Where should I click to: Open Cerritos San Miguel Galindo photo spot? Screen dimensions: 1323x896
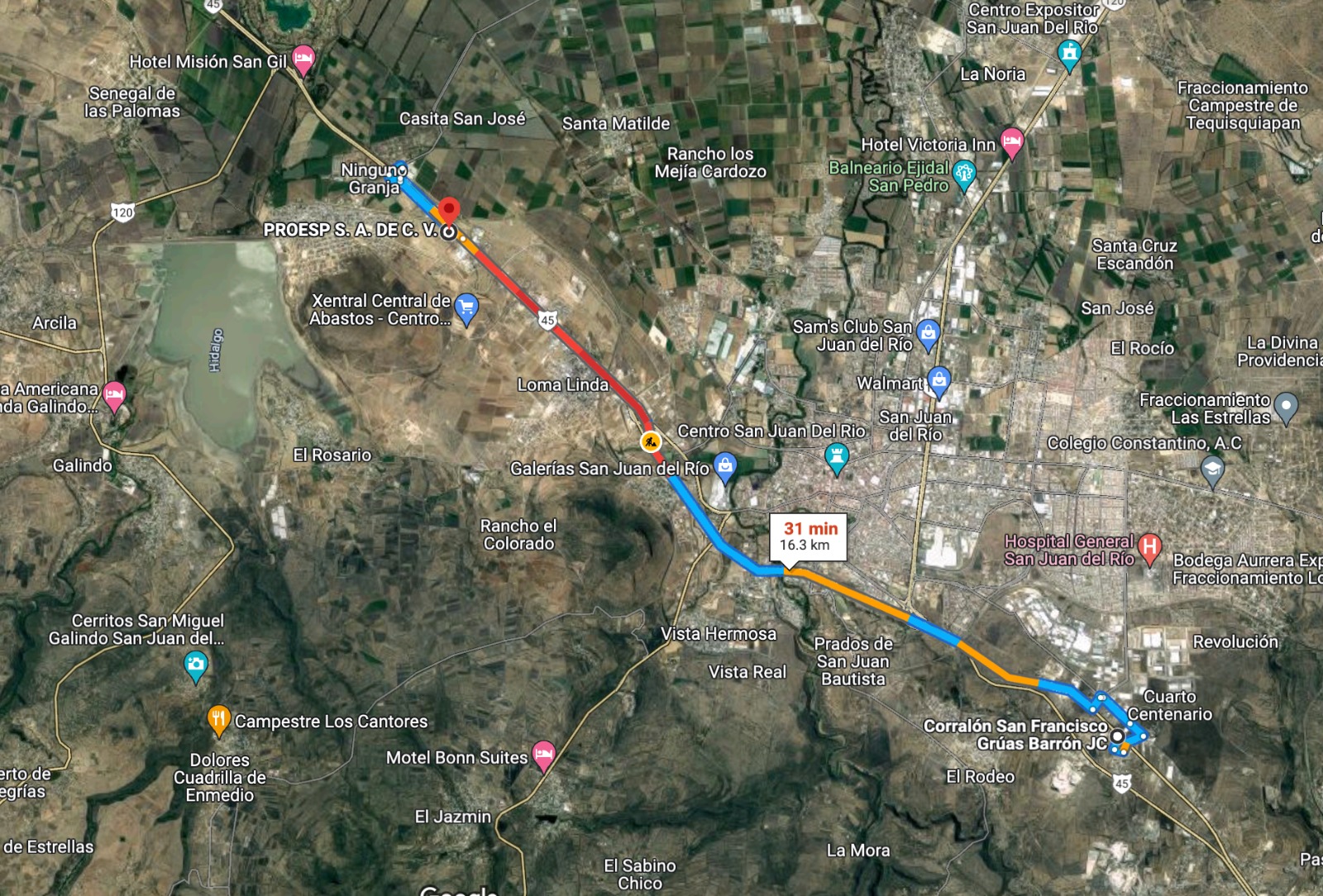point(196,665)
